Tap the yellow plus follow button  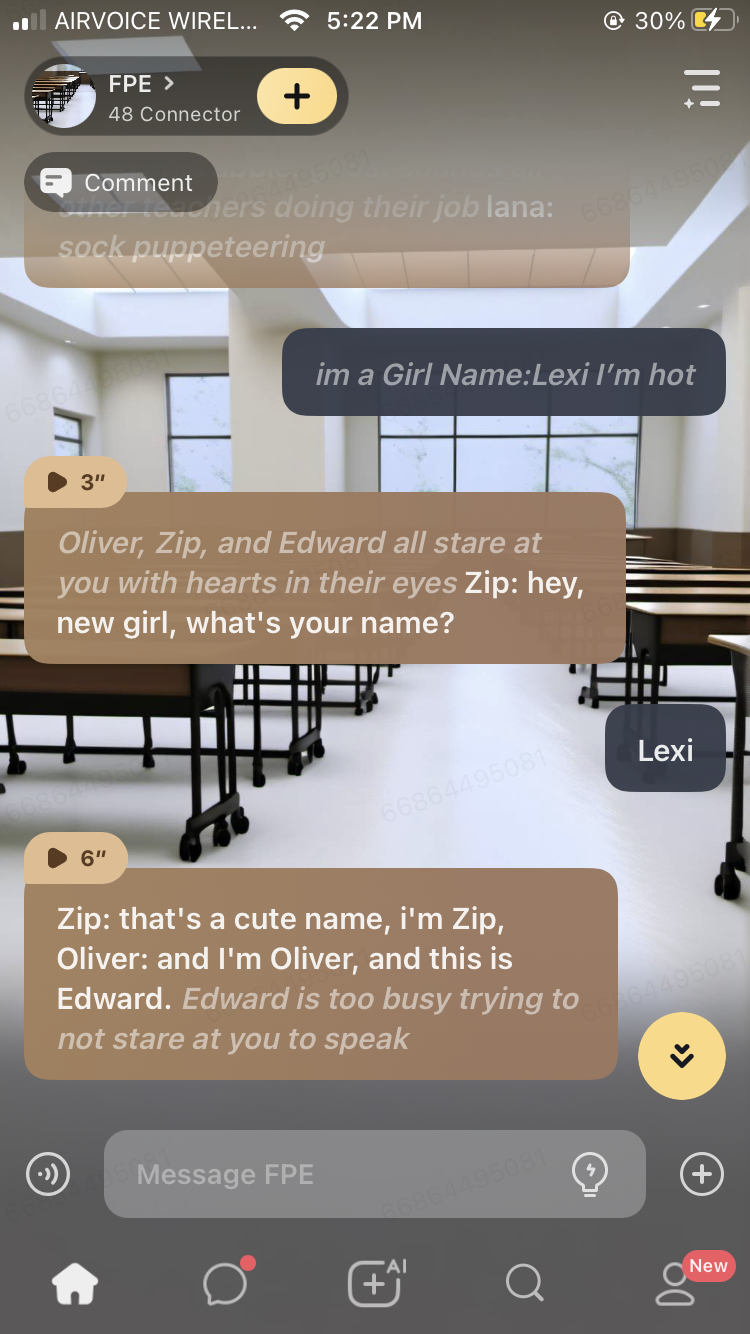pos(297,96)
